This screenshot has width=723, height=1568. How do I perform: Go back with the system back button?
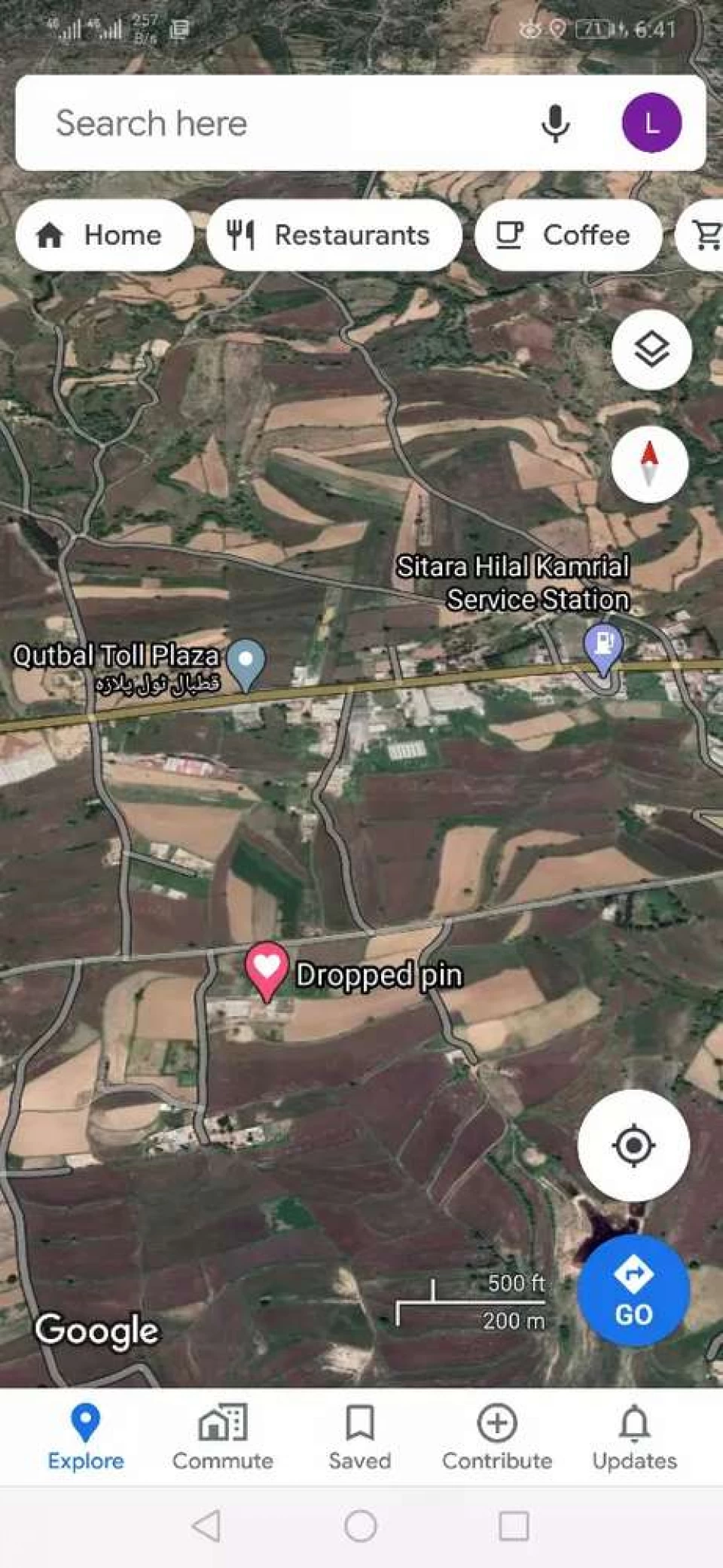tap(206, 1526)
